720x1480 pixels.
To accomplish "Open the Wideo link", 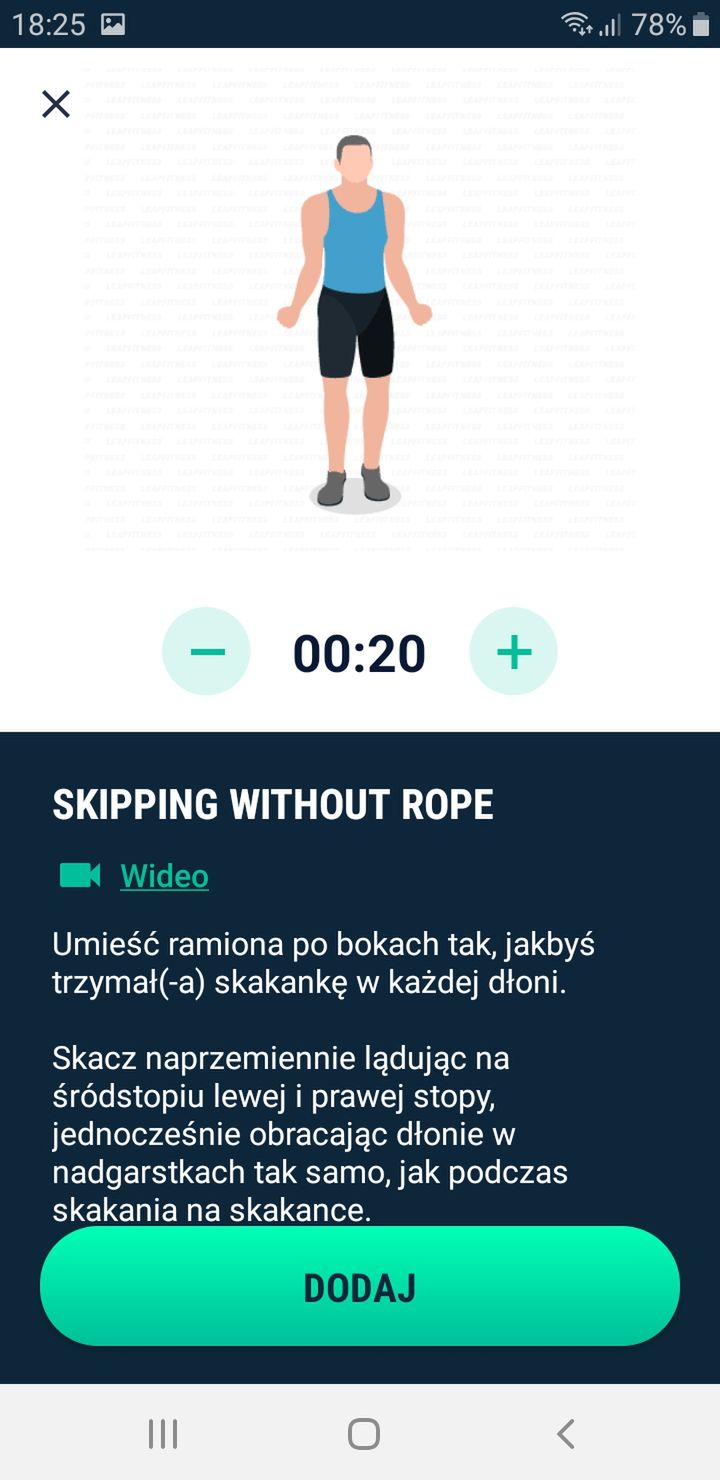I will coord(164,876).
